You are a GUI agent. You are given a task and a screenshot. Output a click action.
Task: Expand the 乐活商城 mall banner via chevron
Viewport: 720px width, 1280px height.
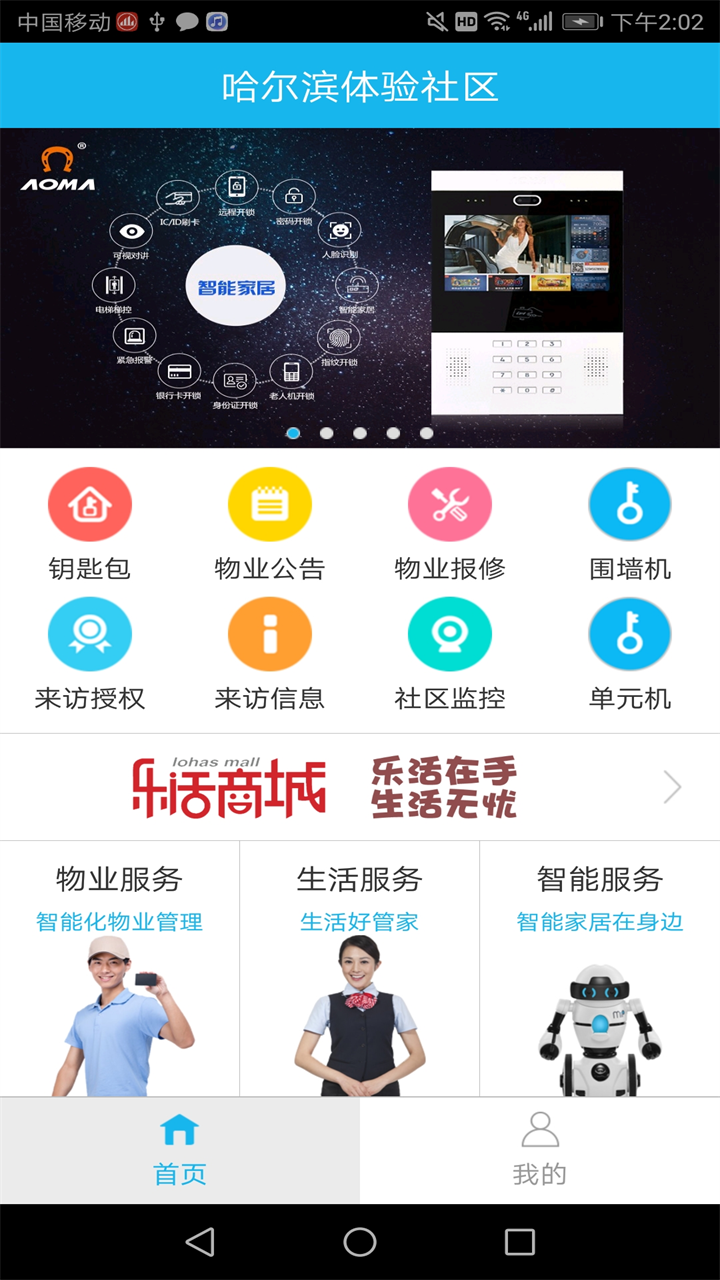click(x=673, y=787)
